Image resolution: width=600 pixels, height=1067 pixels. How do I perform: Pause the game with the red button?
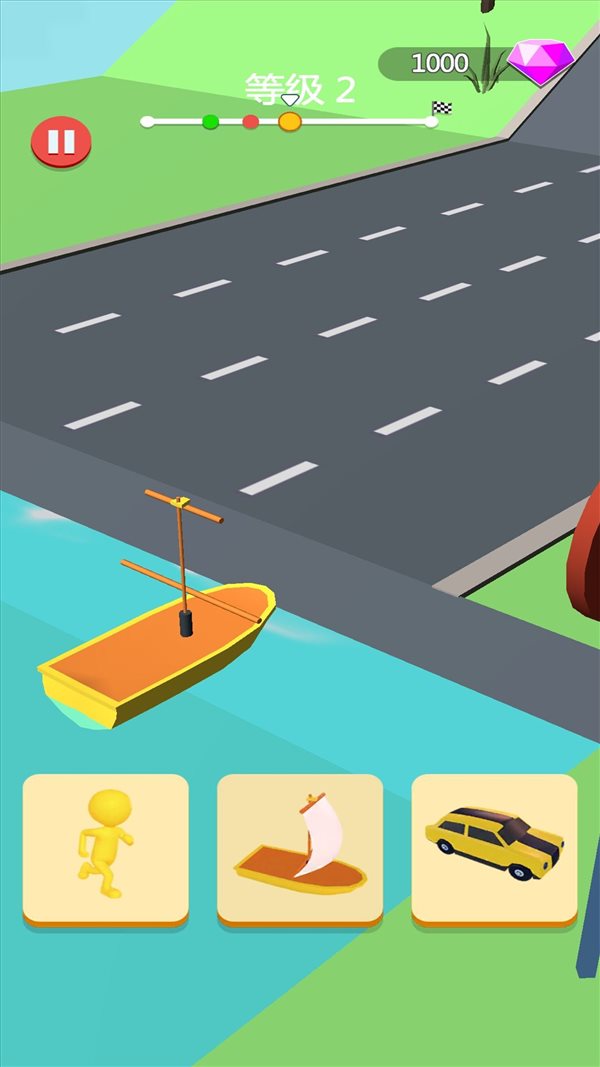point(61,142)
